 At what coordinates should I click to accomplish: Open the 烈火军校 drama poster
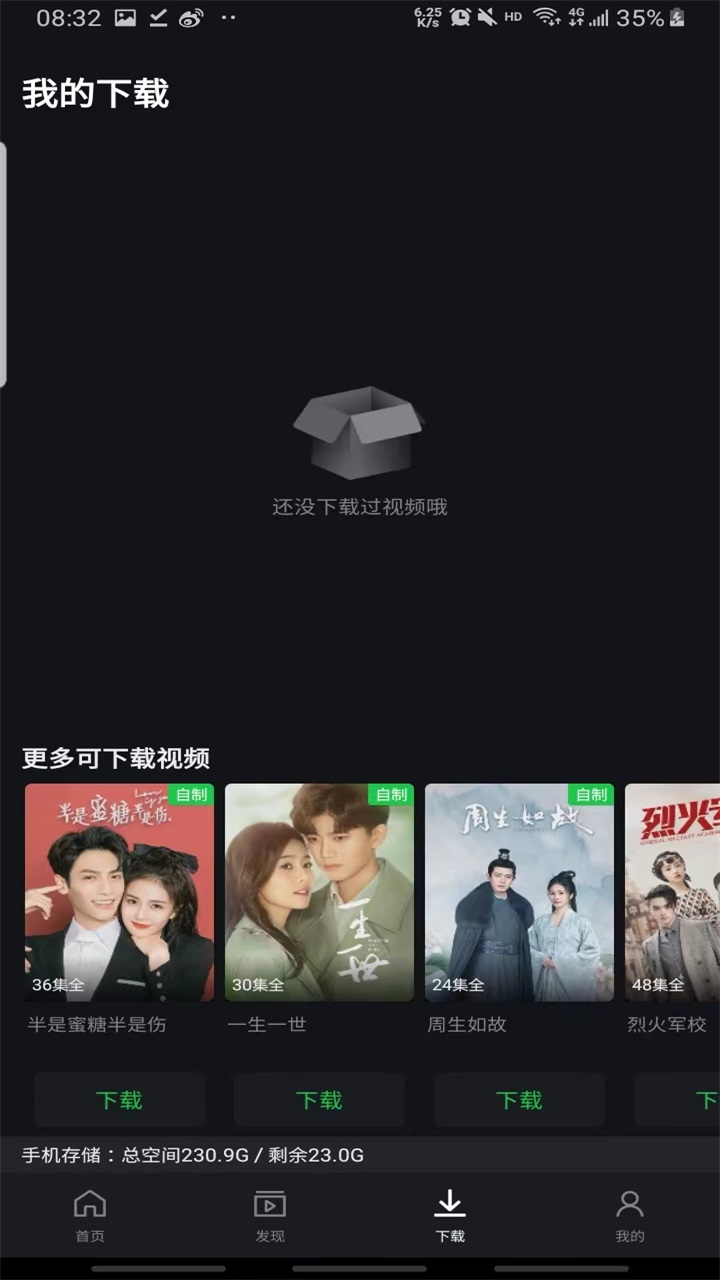coord(672,892)
